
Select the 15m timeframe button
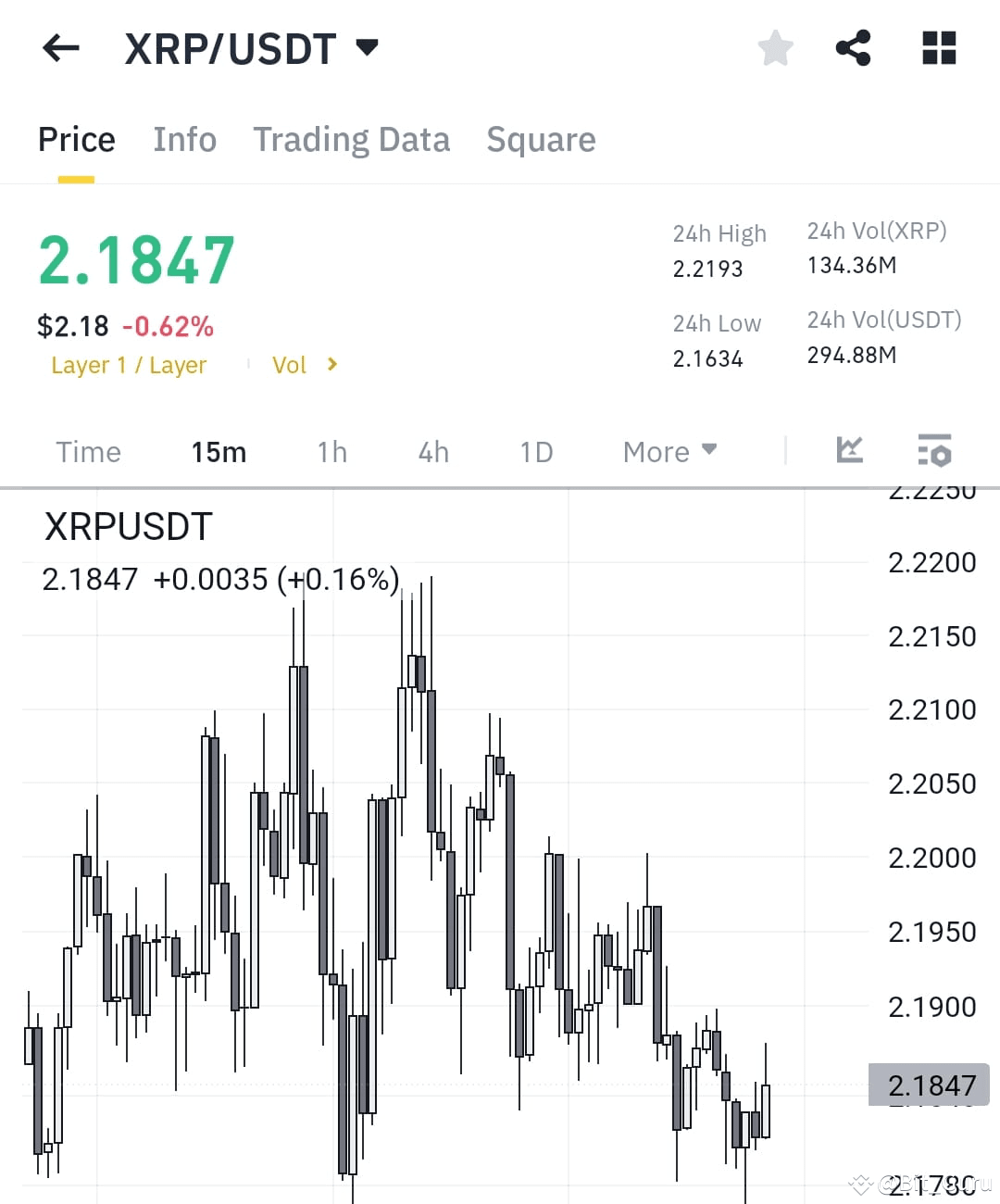click(x=218, y=452)
